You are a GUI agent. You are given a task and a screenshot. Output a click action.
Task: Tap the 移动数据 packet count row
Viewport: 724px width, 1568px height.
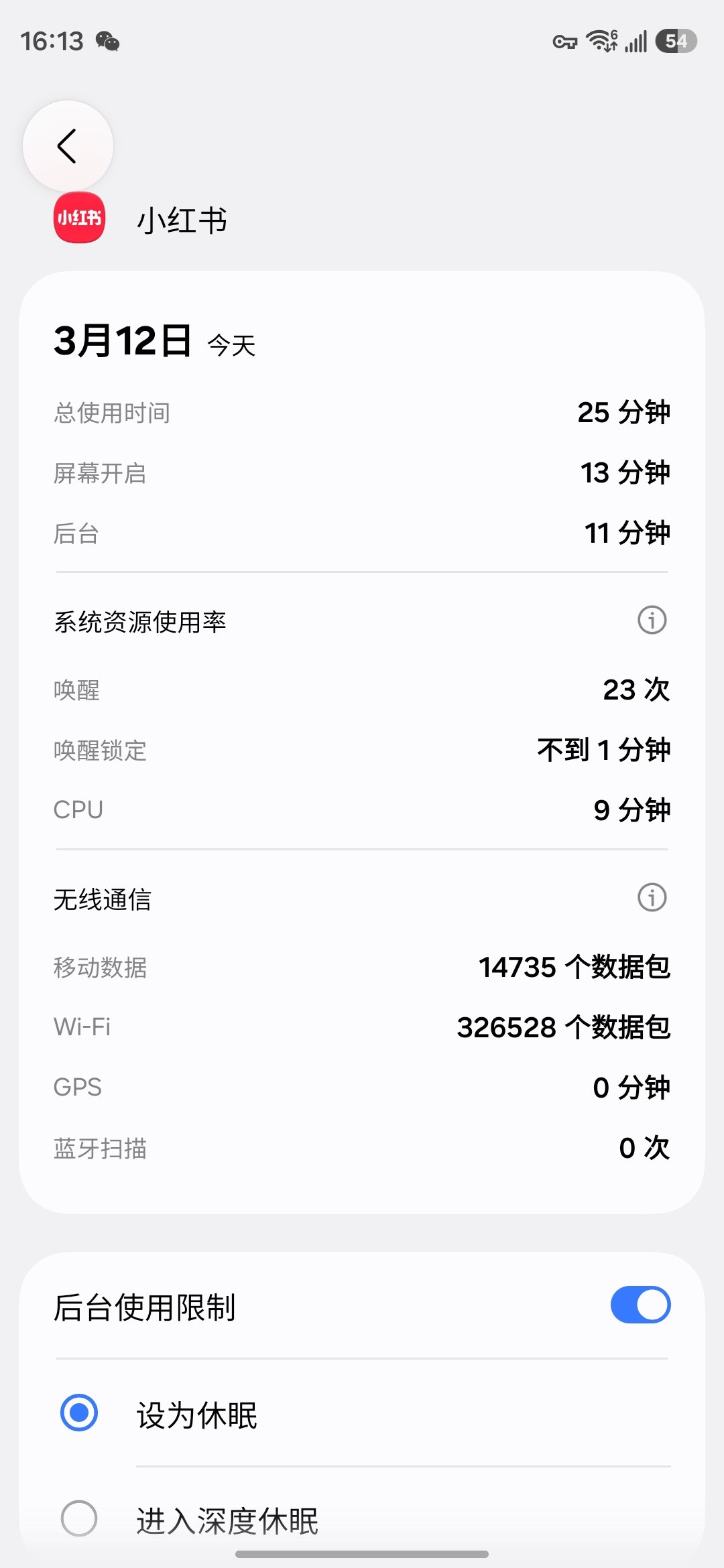pos(362,968)
